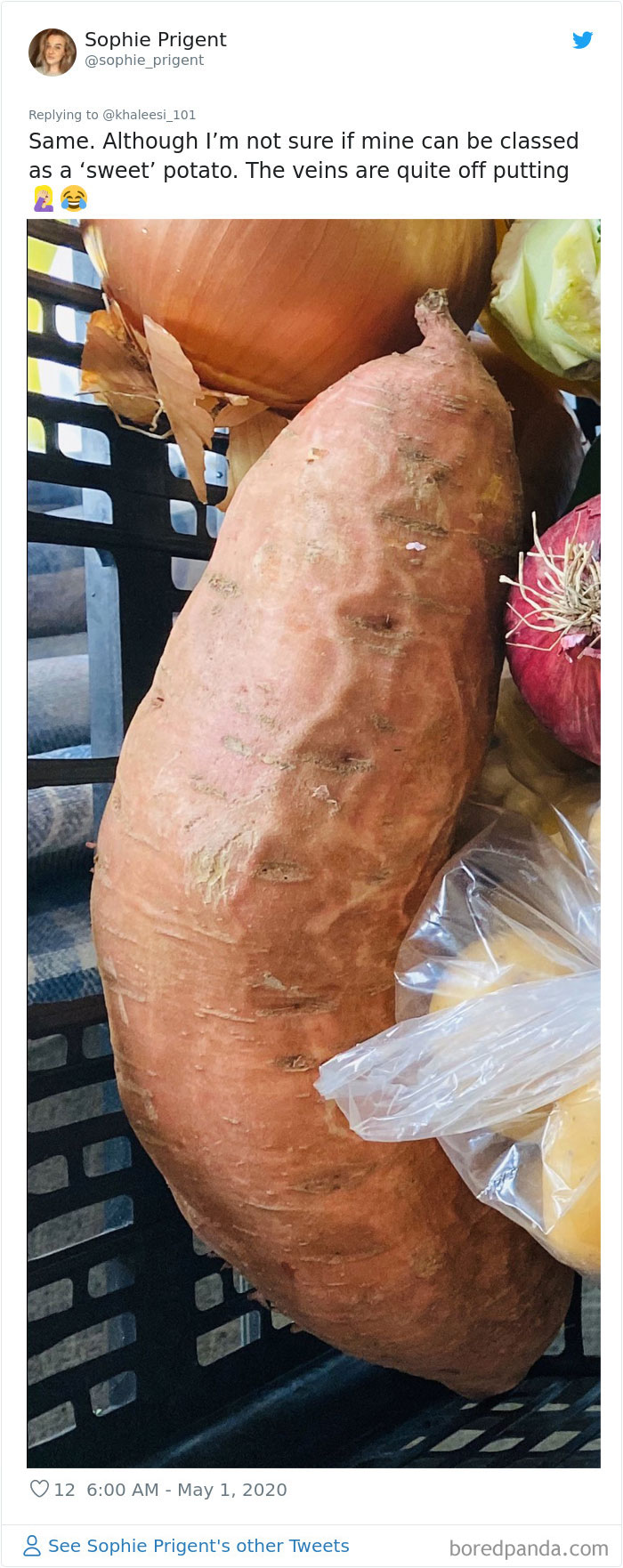Like the tweet with the heart icon
The image size is (623, 1568).
click(39, 1489)
